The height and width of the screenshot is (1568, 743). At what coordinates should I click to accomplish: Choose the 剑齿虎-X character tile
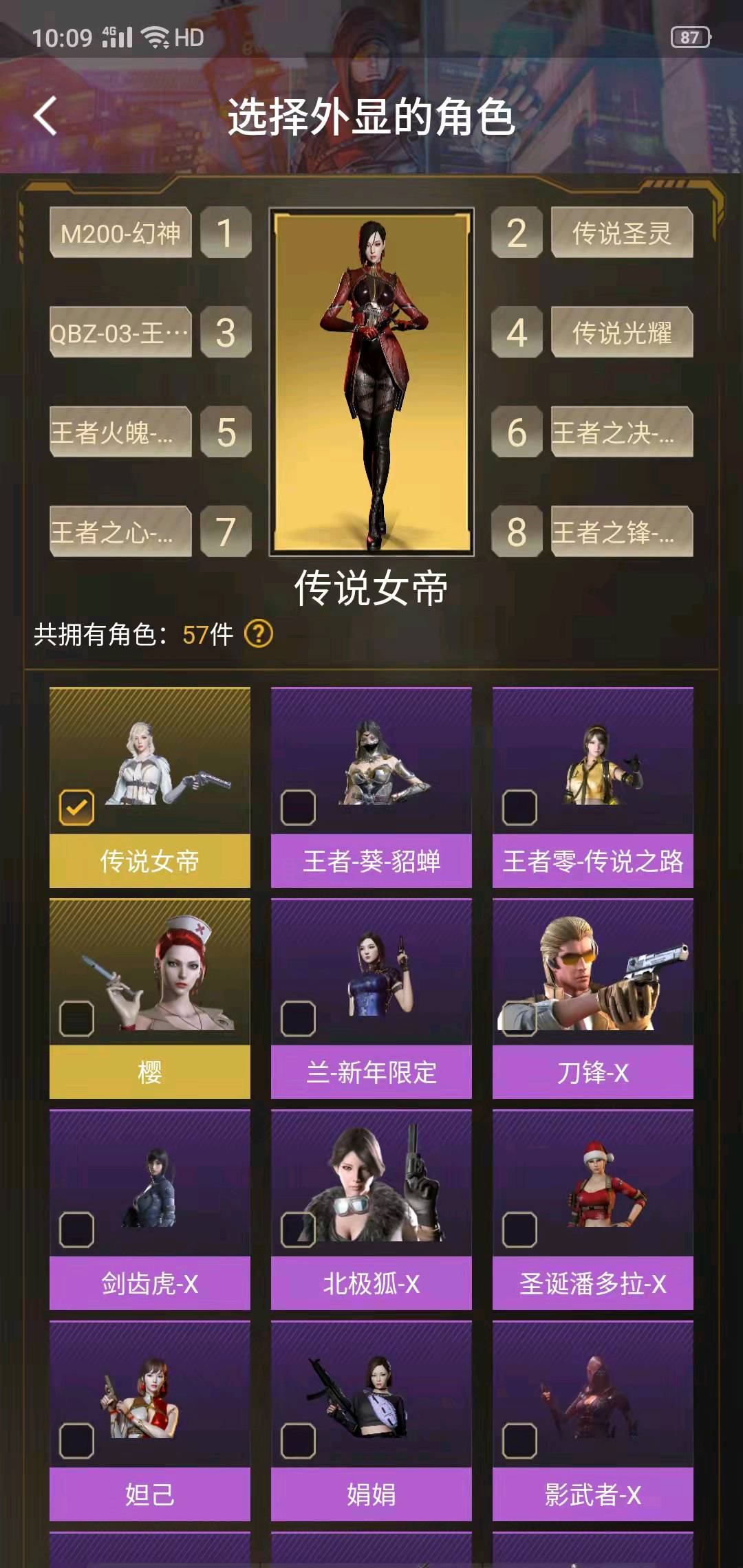(x=149, y=1208)
